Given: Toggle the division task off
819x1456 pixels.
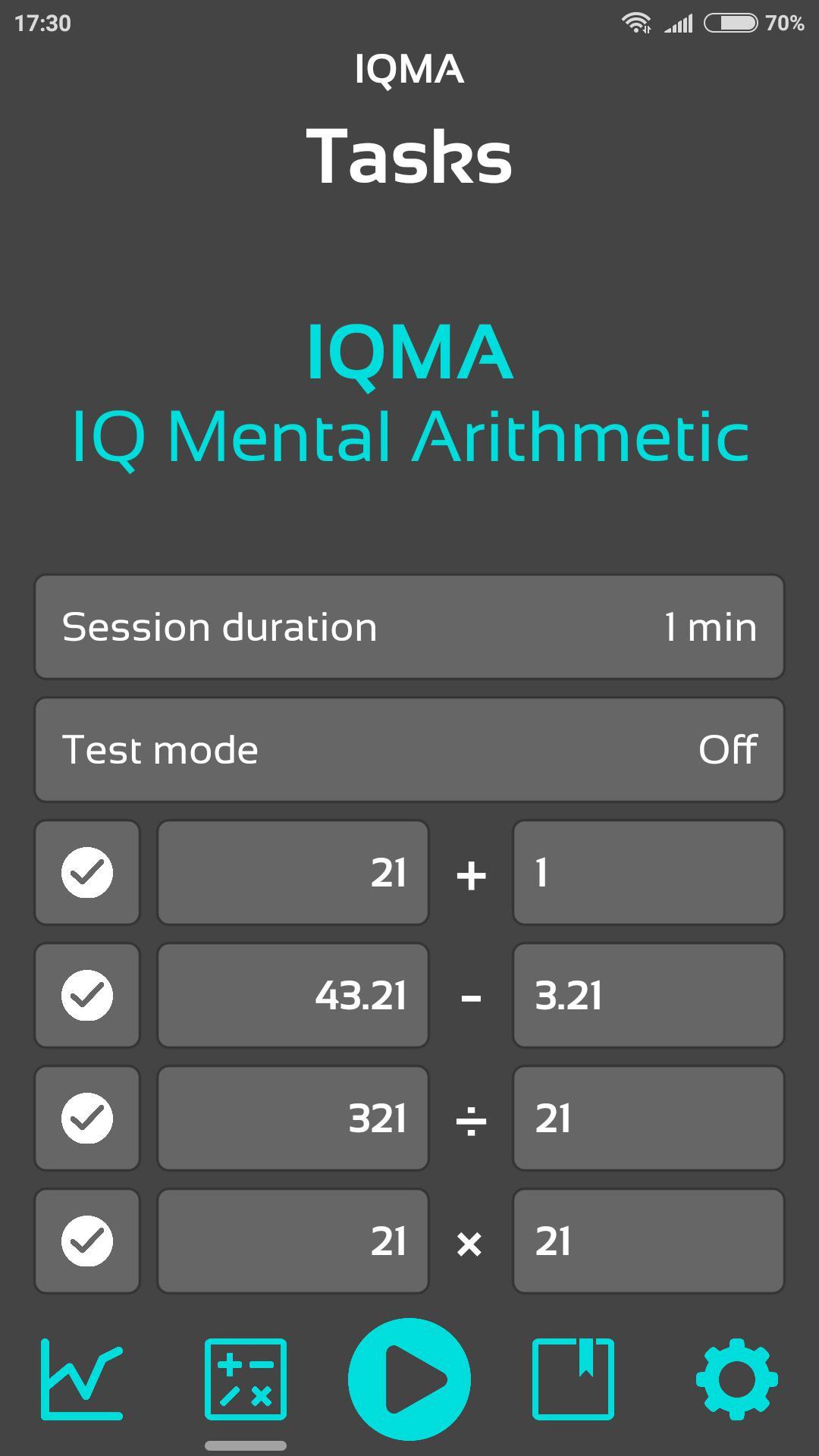Looking at the screenshot, I should pos(86,1118).
